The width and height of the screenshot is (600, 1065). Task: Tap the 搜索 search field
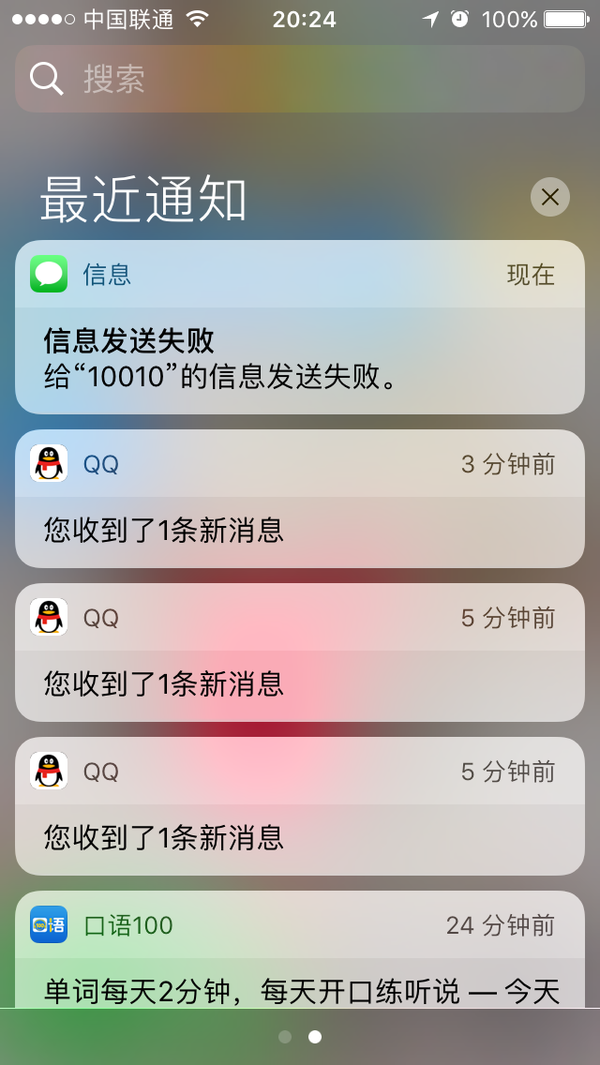tap(300, 79)
